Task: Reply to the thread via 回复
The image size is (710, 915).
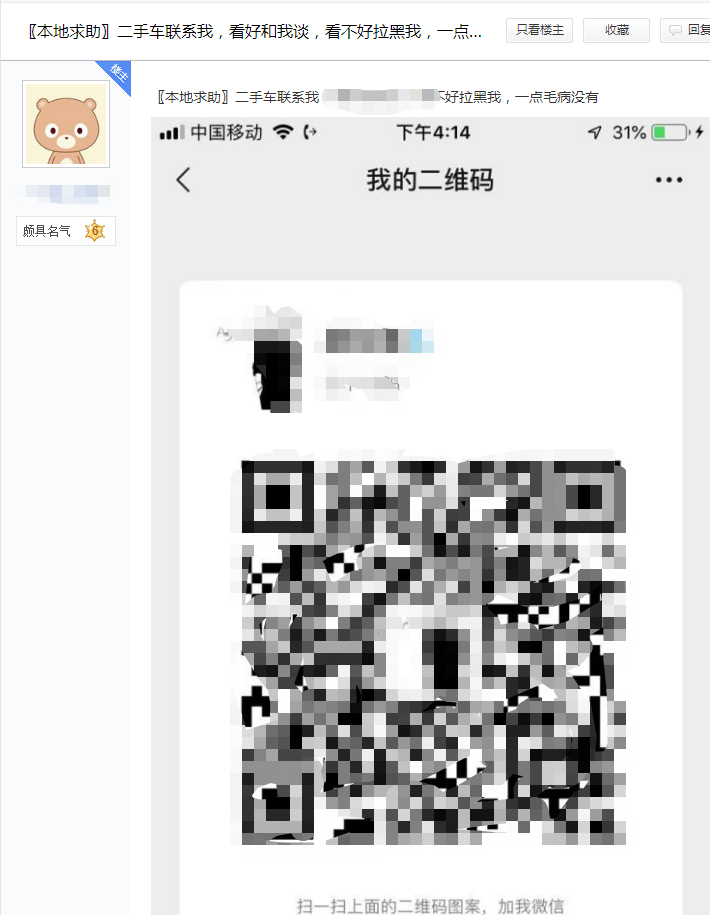Action: click(687, 31)
